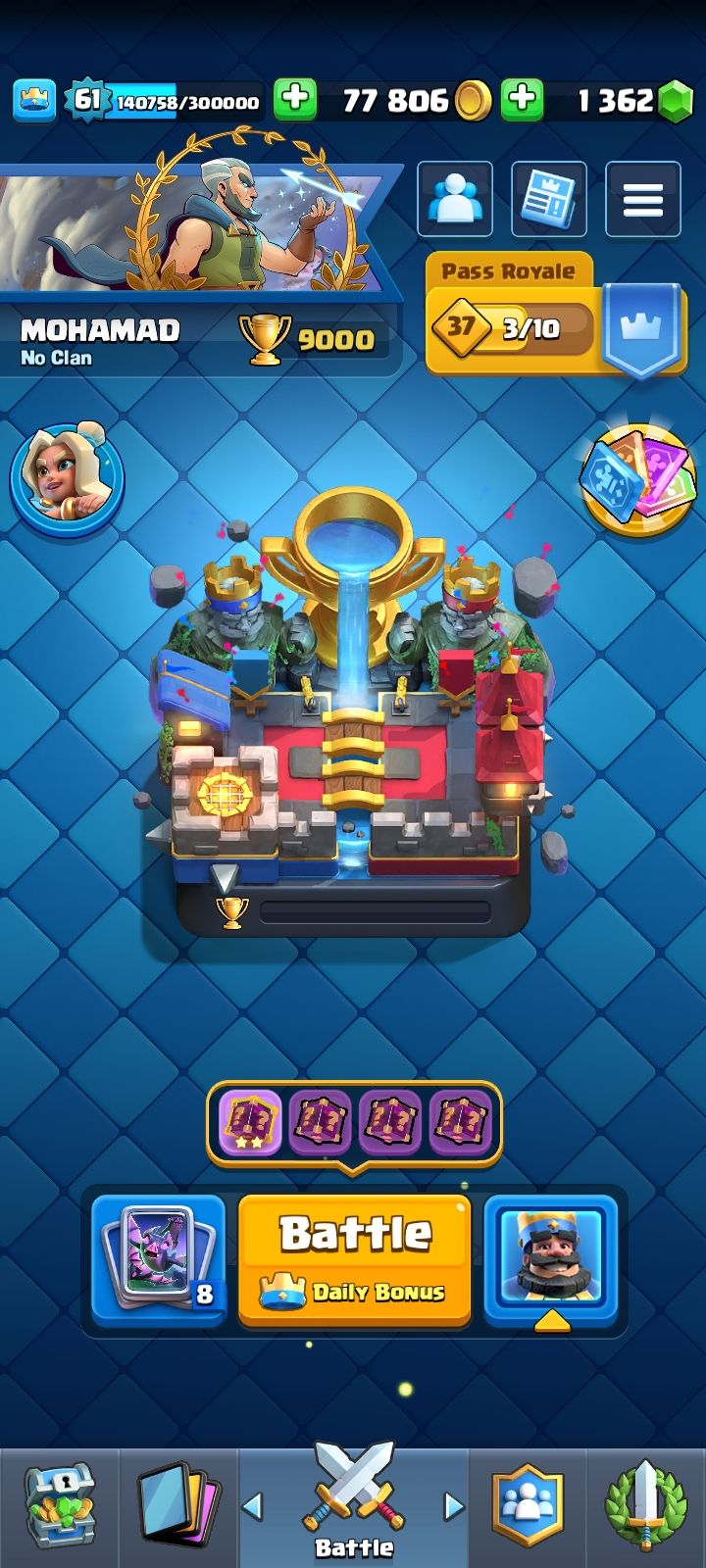
Task: Switch to the Clan social tab
Action: (x=528, y=1506)
